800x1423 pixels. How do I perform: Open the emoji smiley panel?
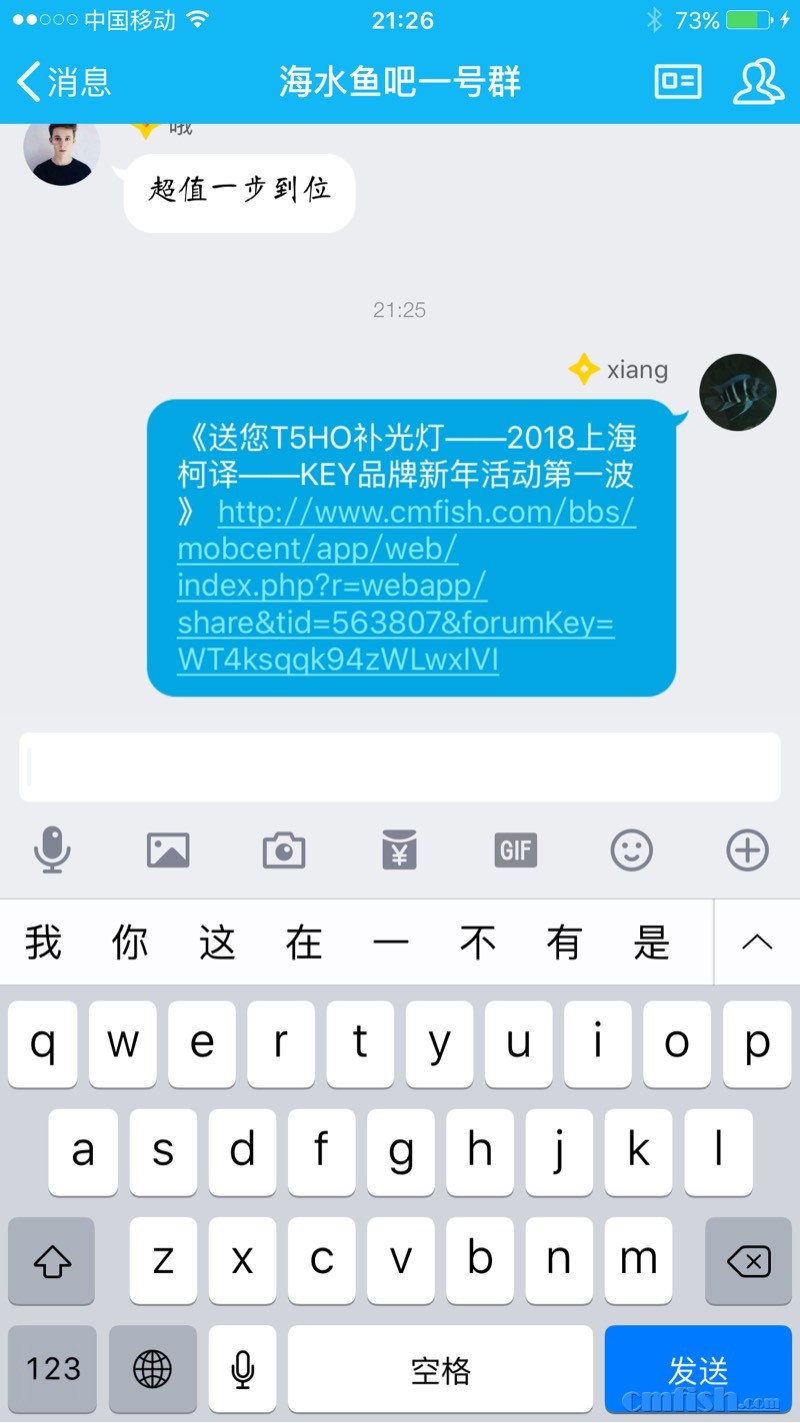[632, 851]
